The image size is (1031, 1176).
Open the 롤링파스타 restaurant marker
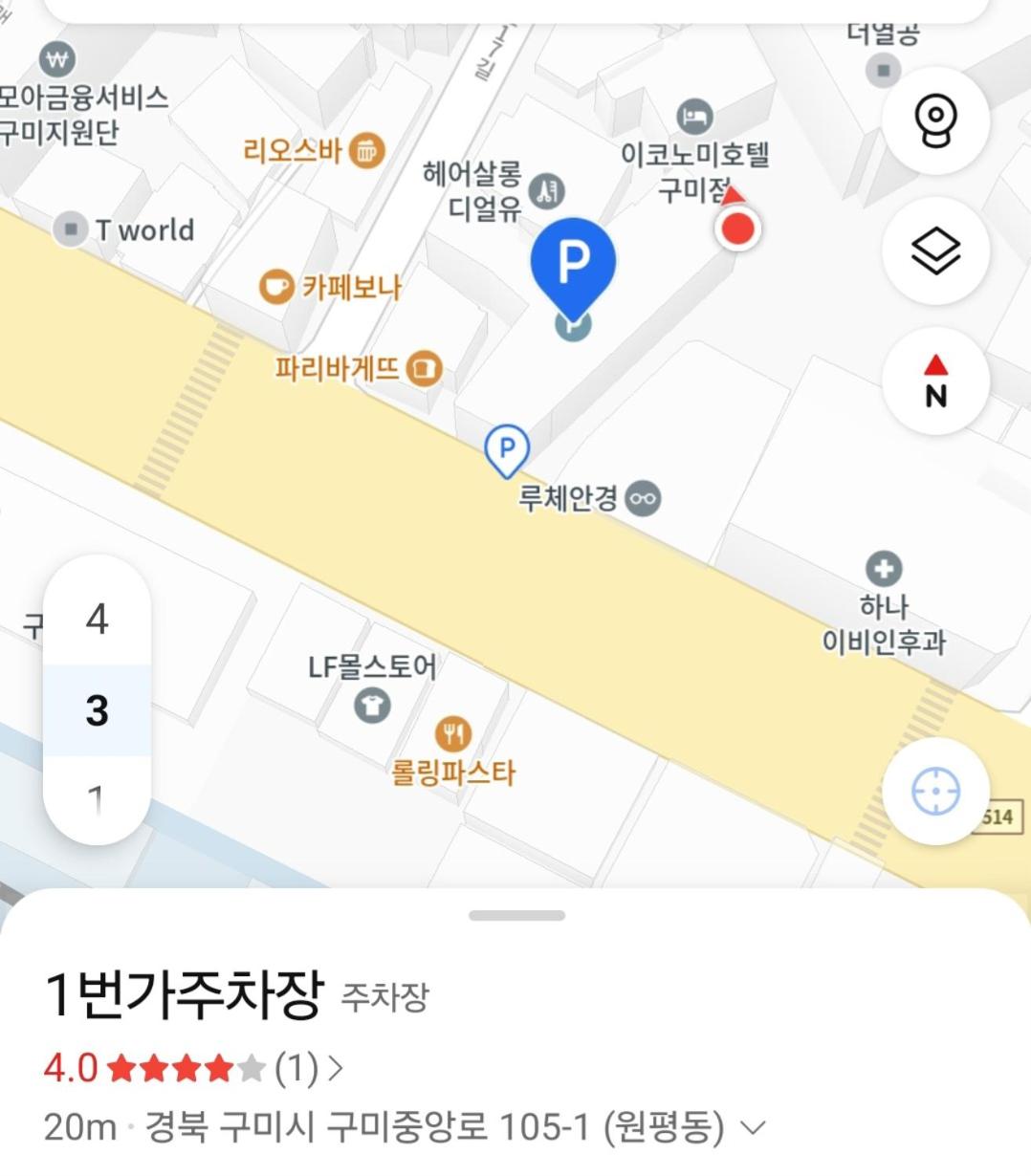pyautogui.click(x=453, y=734)
